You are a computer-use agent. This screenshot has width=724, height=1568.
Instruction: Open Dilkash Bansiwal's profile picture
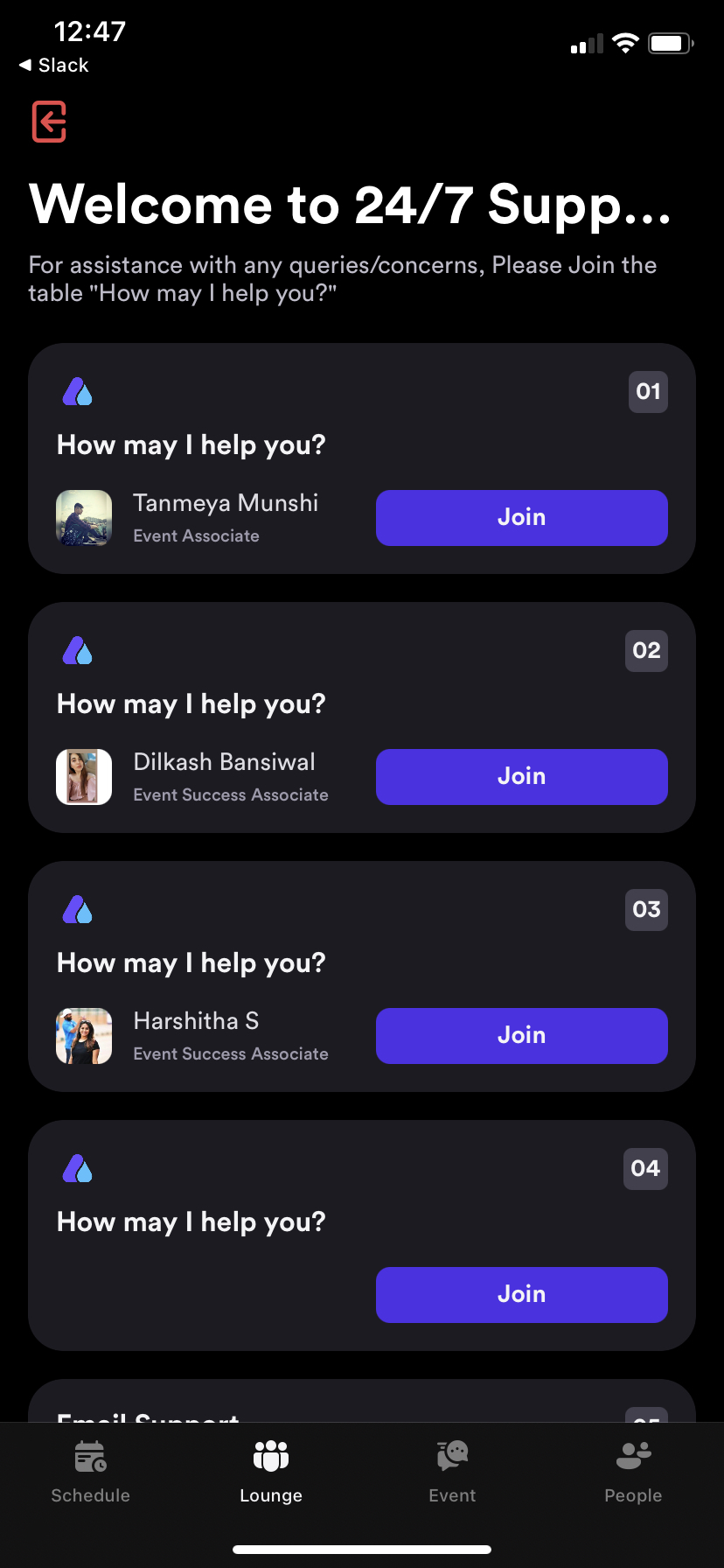click(84, 777)
